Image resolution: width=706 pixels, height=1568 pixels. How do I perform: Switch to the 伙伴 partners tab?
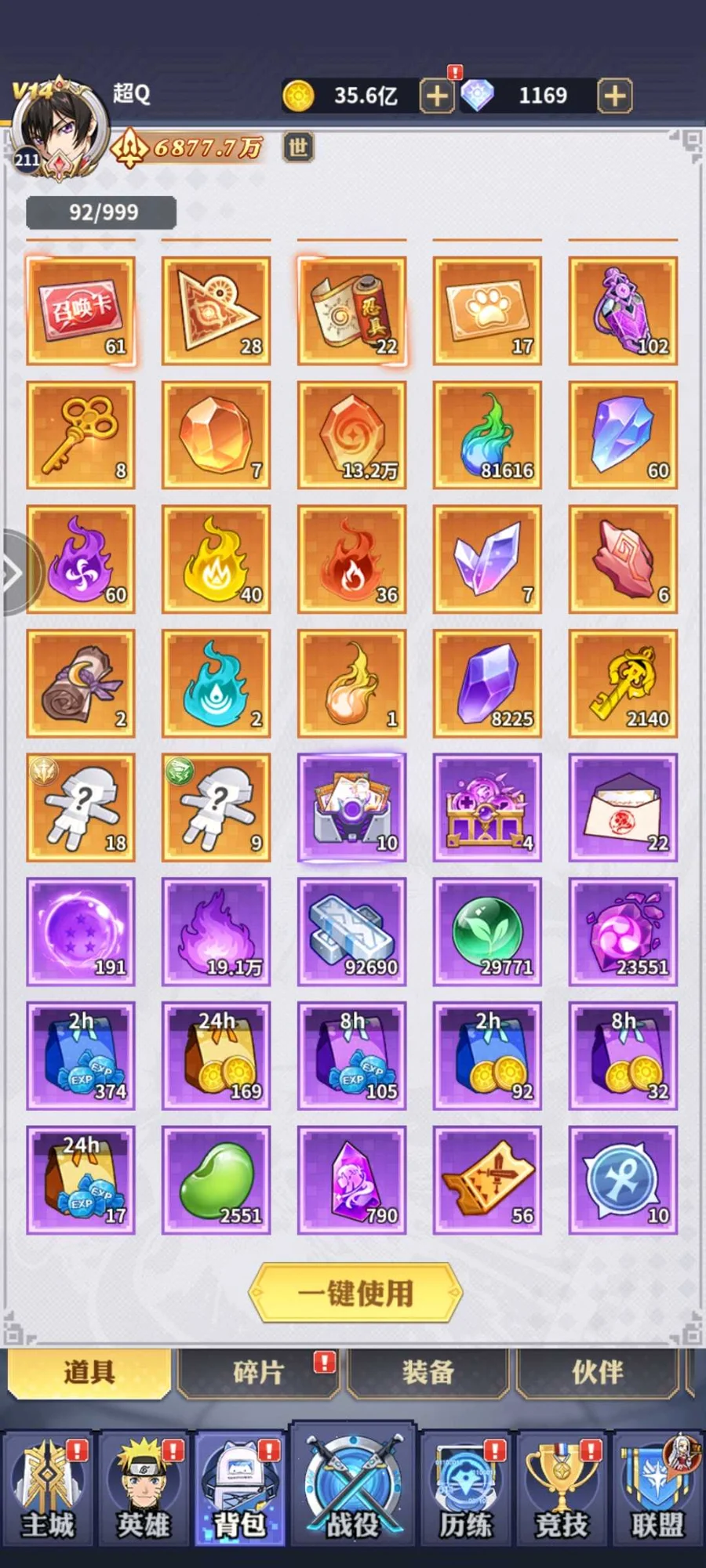(598, 1373)
